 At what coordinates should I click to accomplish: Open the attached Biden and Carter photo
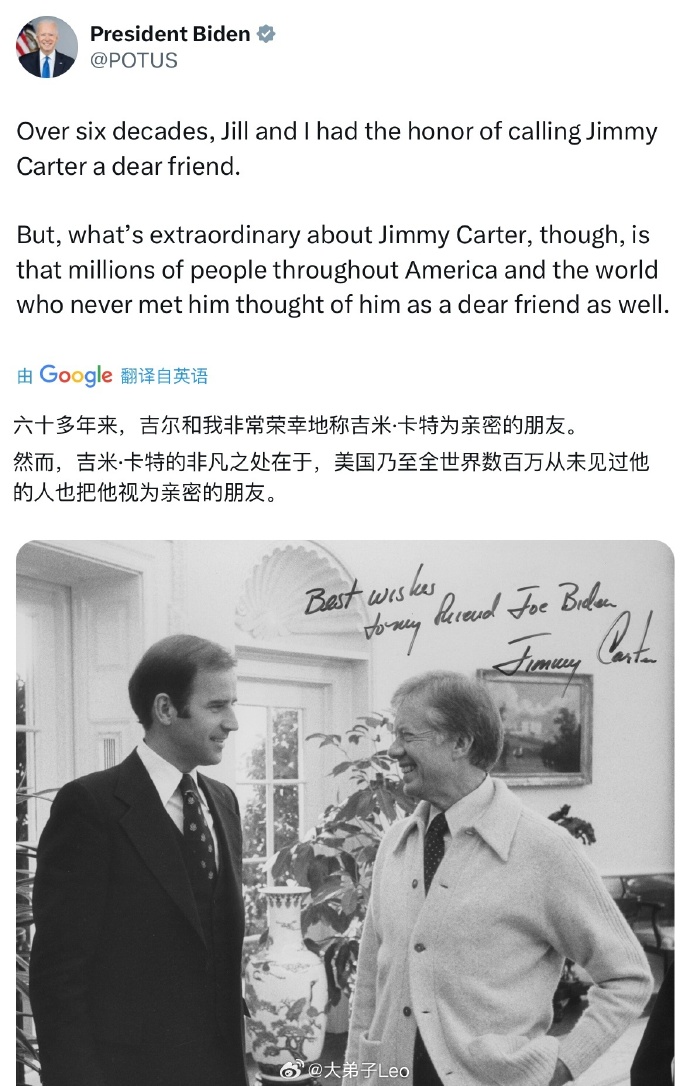point(345,810)
